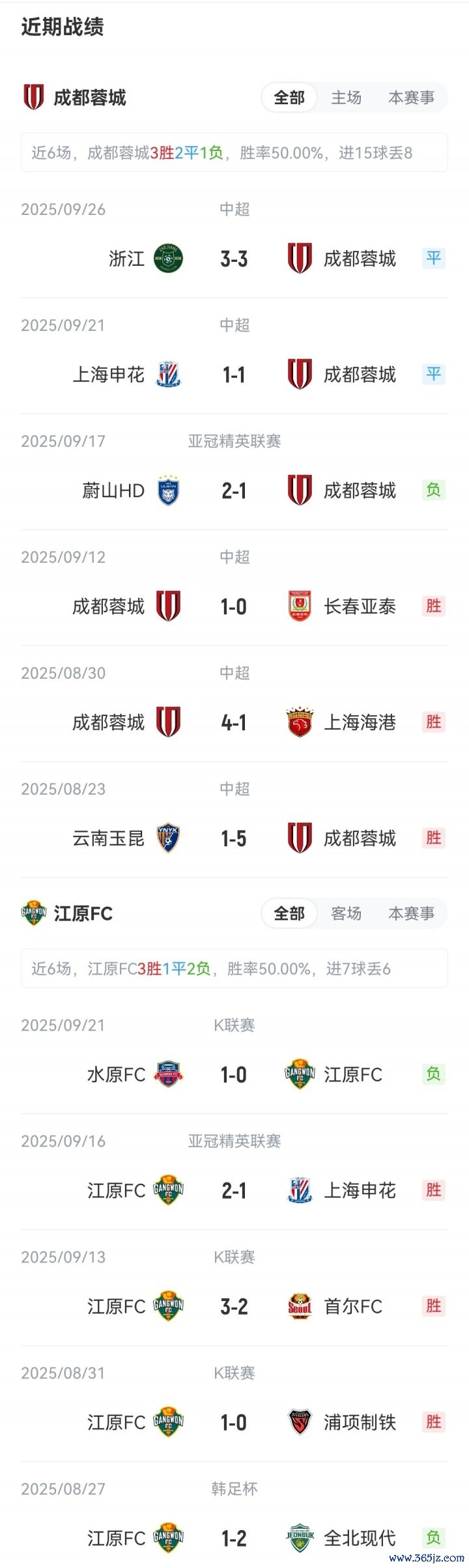
Task: Switch 江原FC results to 客场
Action: 346,913
